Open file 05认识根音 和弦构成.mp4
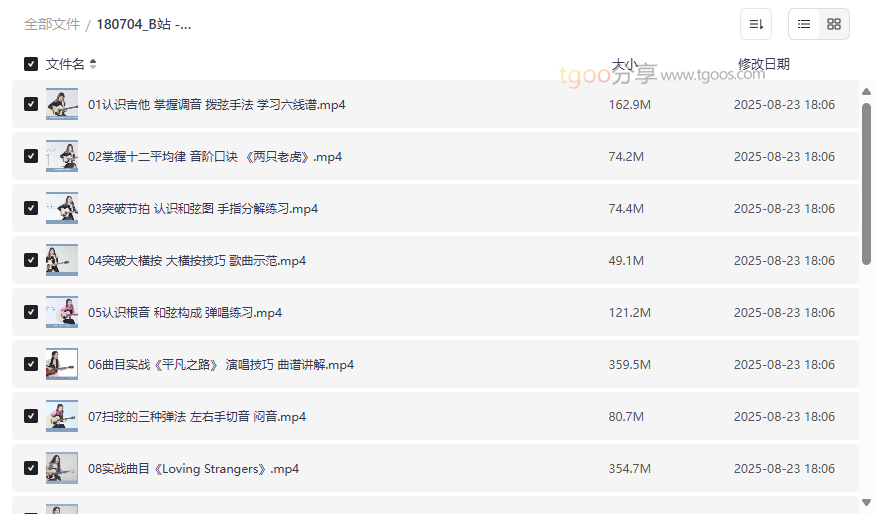The width and height of the screenshot is (874, 514). point(184,312)
